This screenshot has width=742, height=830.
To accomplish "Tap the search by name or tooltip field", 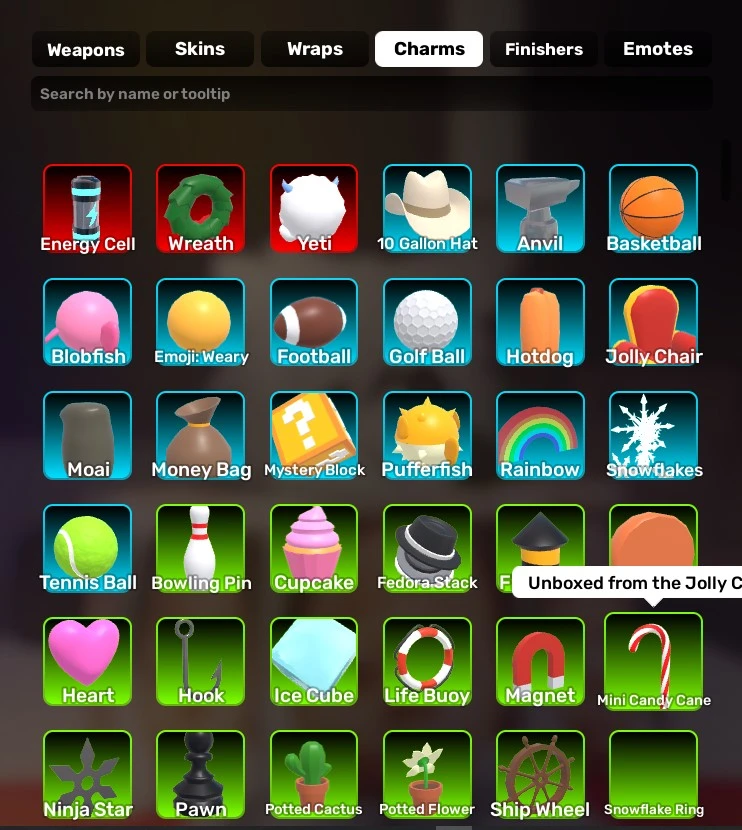I will point(371,94).
